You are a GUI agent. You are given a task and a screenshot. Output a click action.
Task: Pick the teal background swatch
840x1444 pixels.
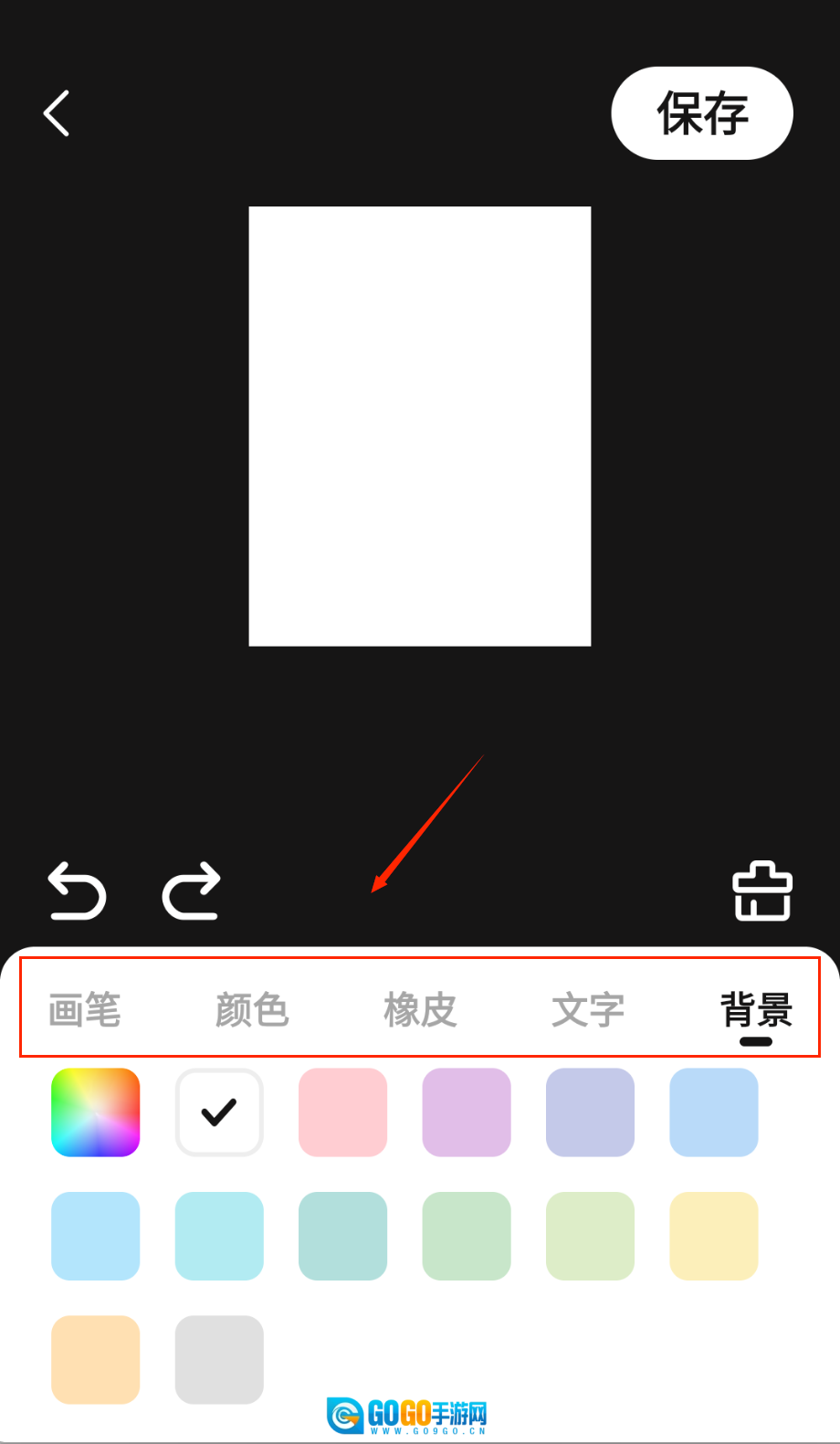(x=343, y=1236)
